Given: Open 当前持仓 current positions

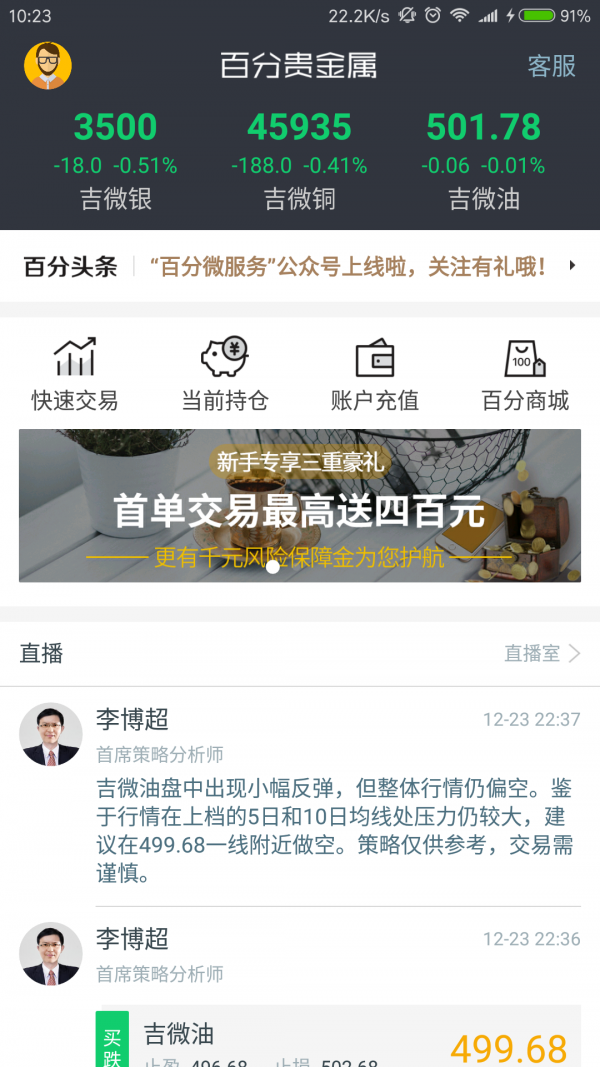Looking at the screenshot, I should coord(224,375).
